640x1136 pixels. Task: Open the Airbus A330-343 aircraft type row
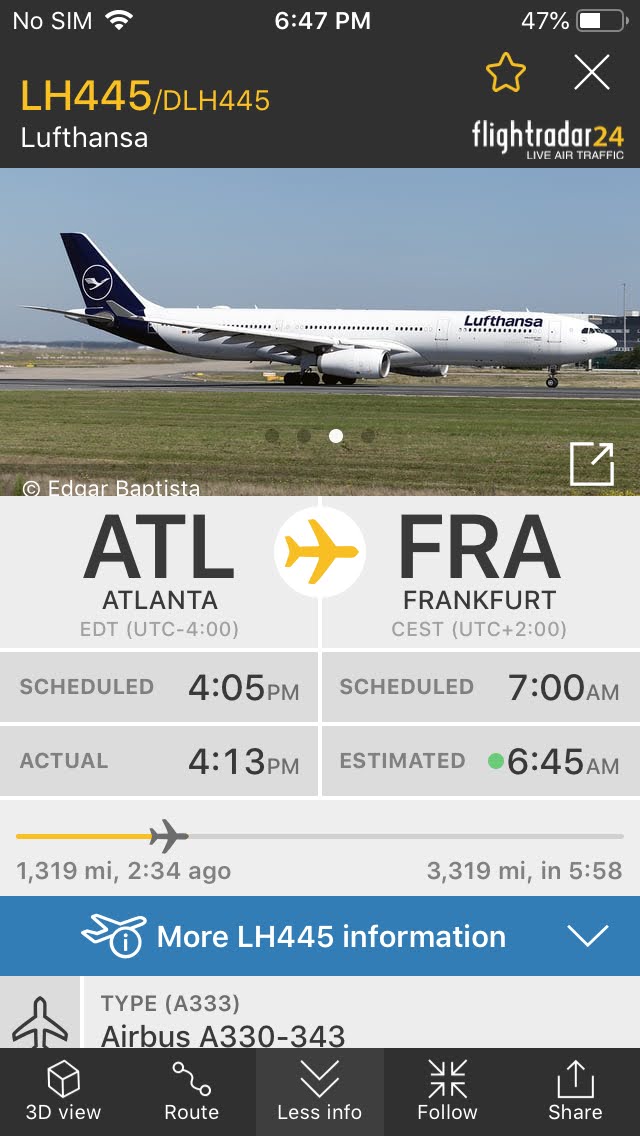click(x=320, y=1013)
